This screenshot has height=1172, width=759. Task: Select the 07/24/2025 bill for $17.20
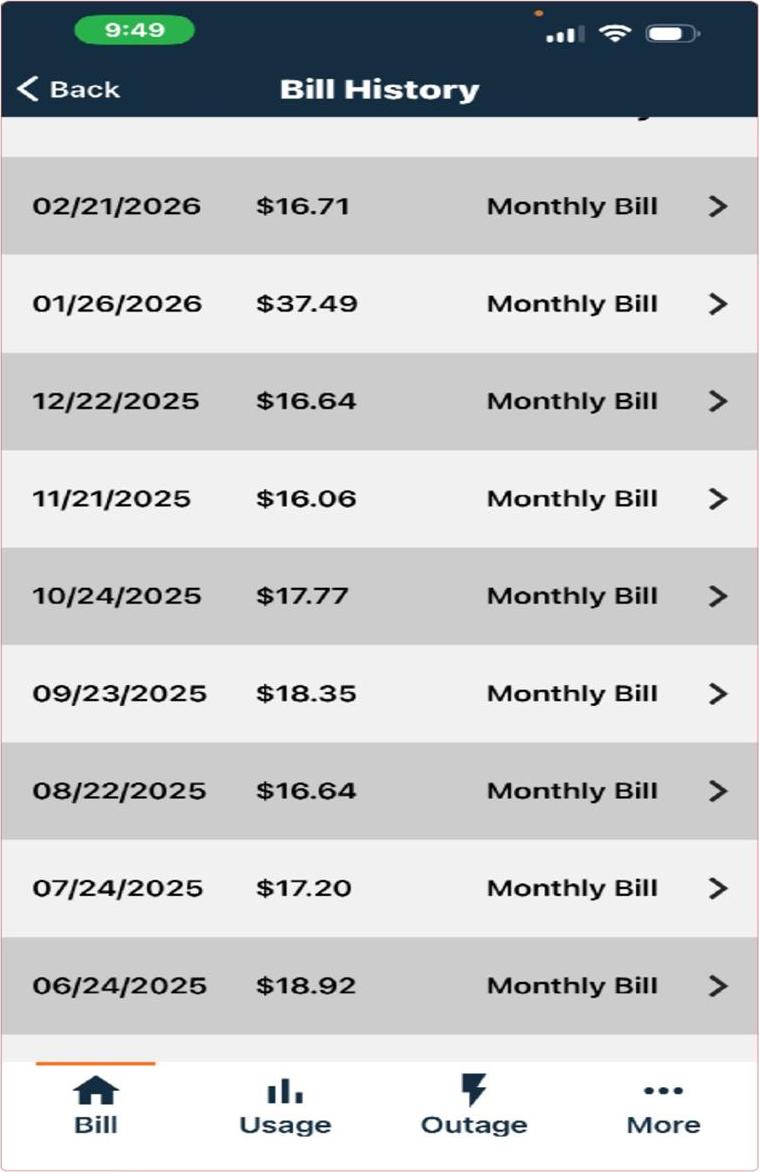379,888
